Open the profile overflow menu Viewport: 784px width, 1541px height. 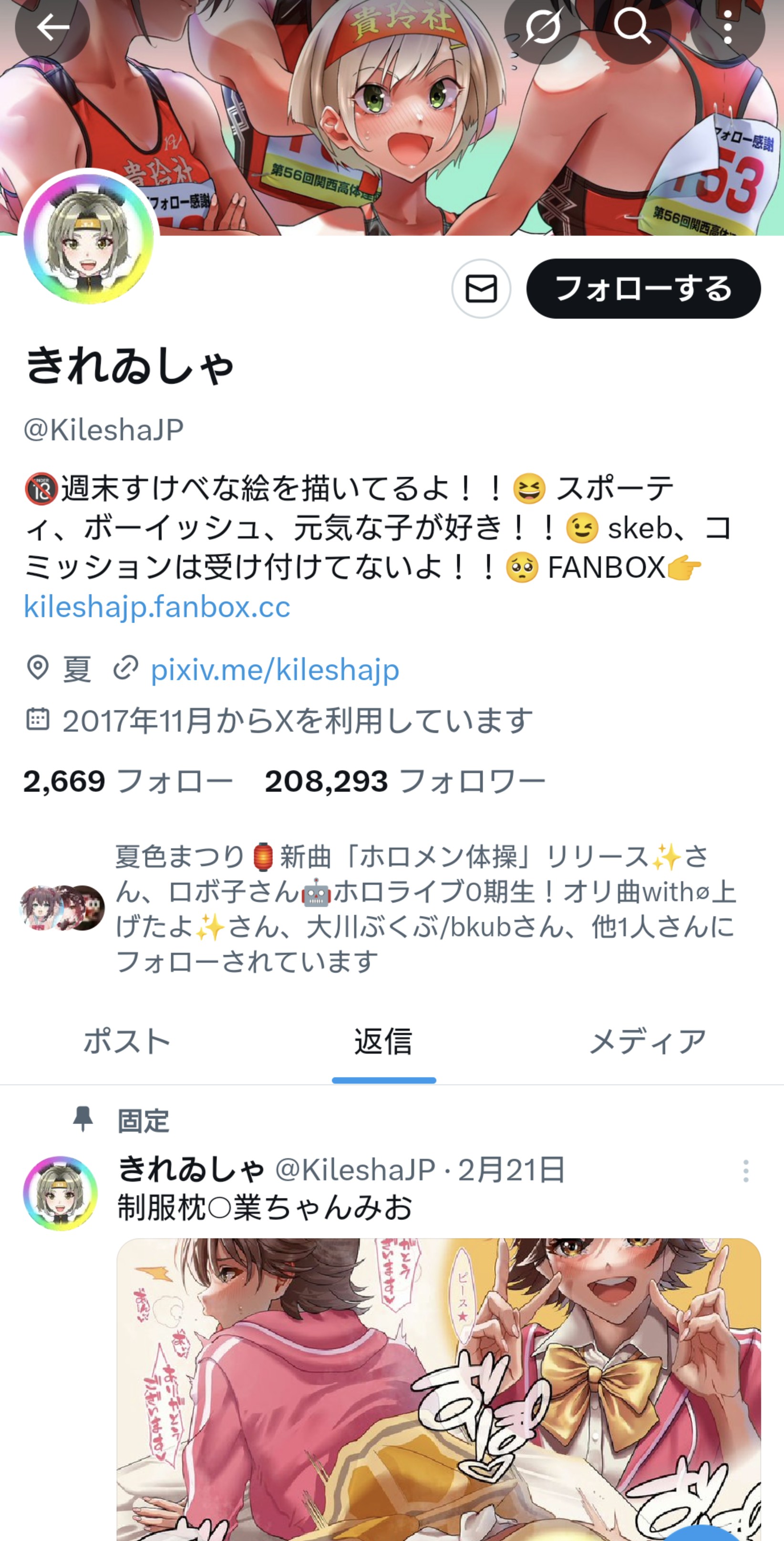click(727, 27)
